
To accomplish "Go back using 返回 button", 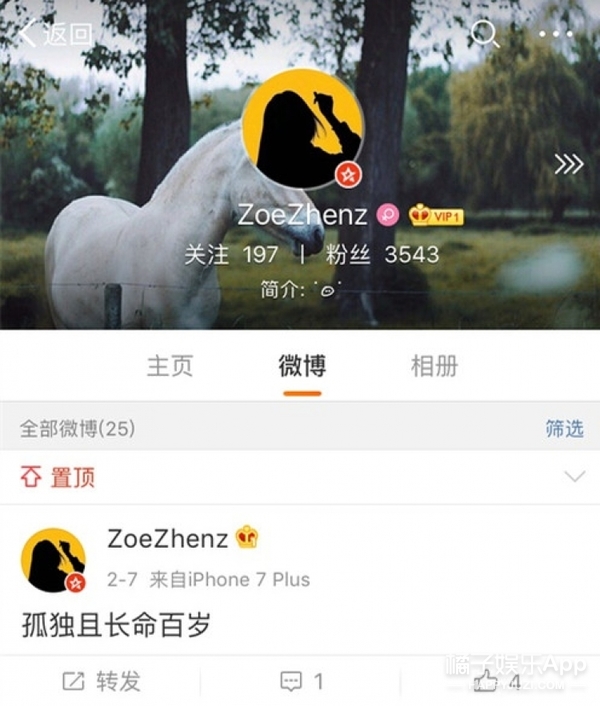I will point(55,33).
